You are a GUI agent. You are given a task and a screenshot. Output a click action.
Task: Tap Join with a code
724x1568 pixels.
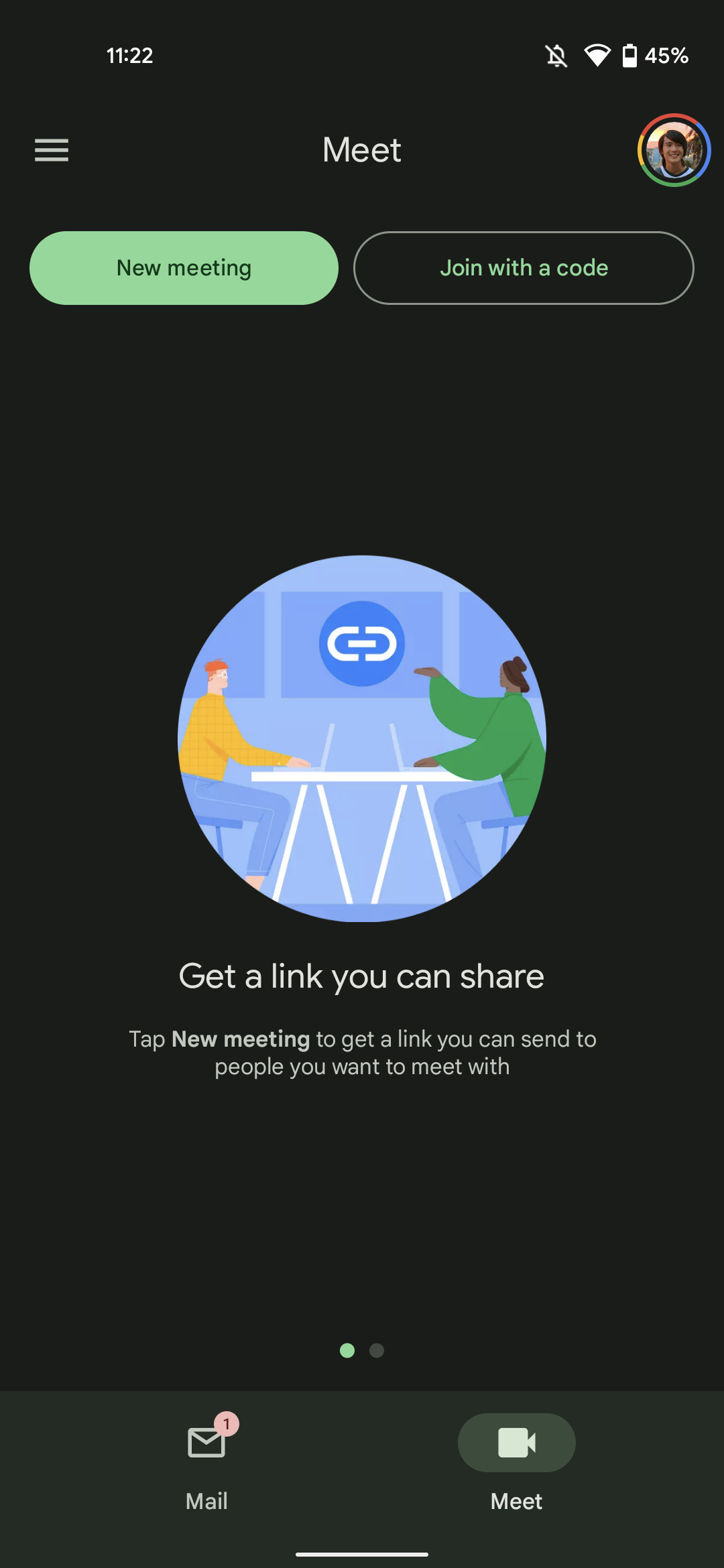click(x=524, y=268)
